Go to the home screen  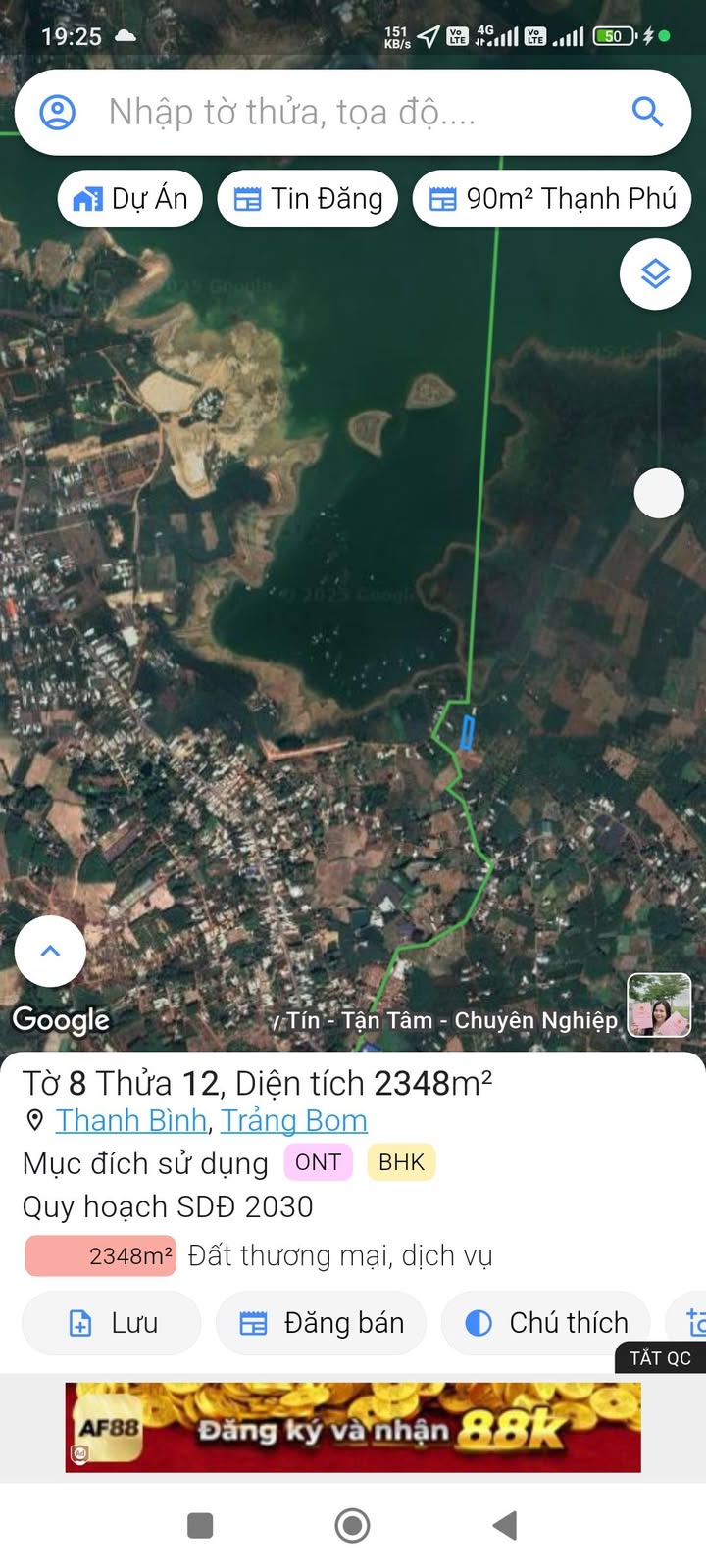pos(353,1525)
